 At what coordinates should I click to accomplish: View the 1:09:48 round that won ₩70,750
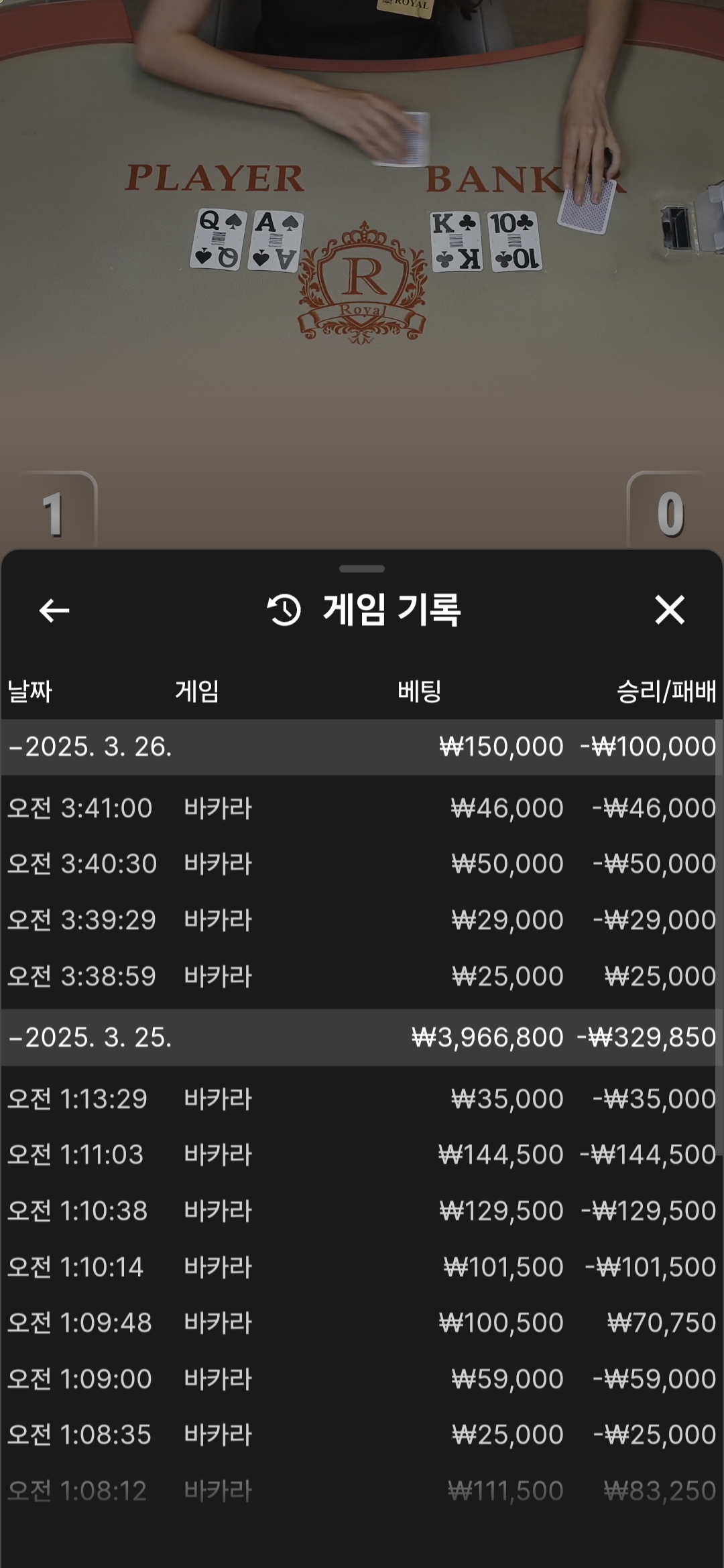[x=362, y=1323]
